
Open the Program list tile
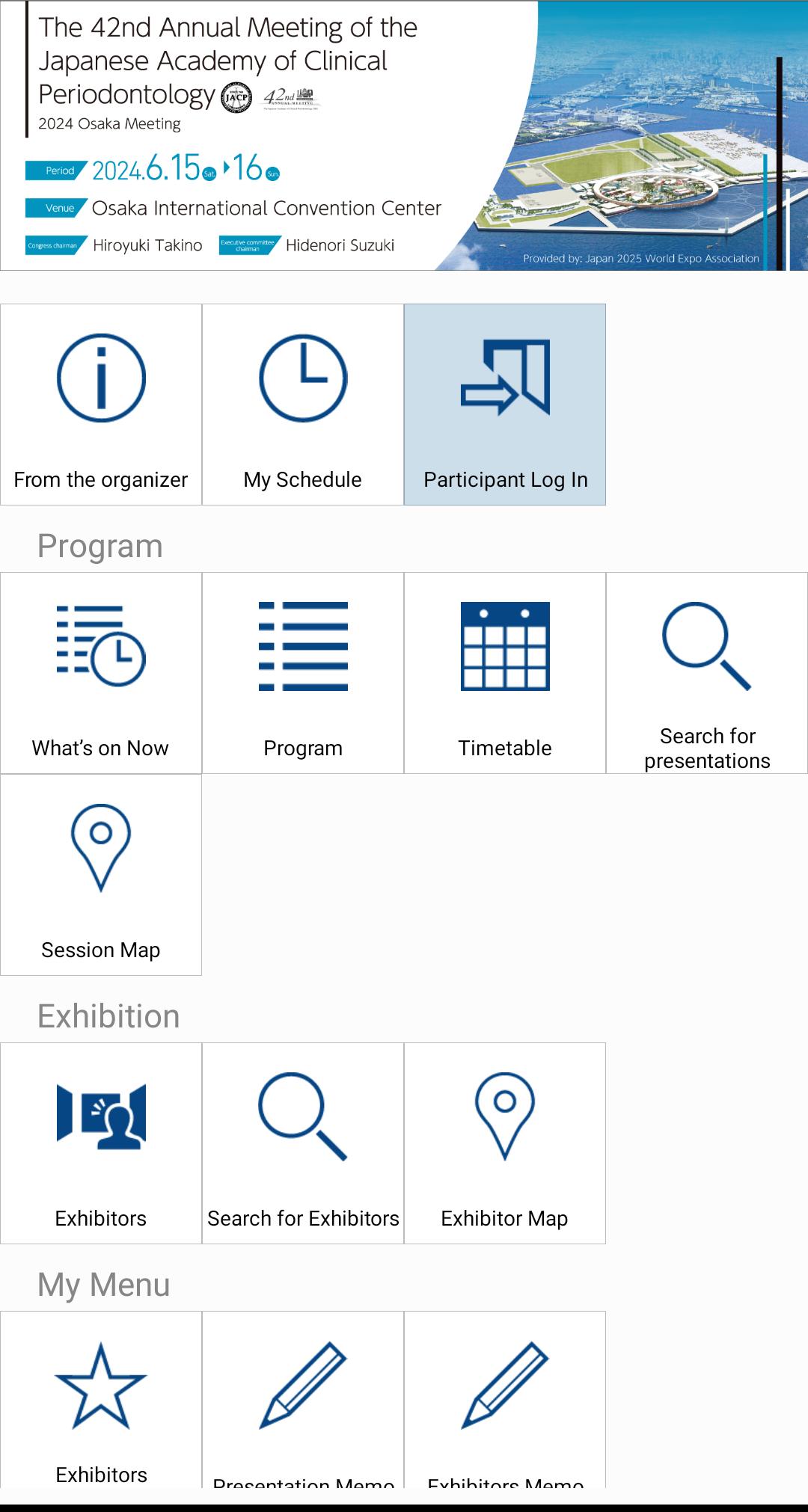click(303, 673)
